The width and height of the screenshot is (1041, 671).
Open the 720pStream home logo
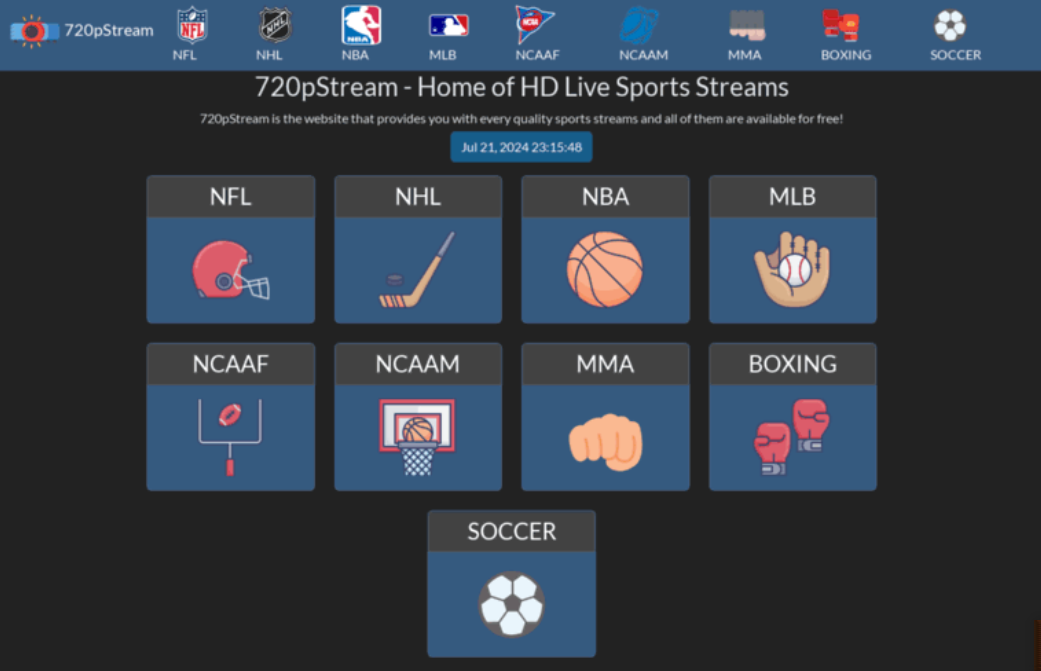tap(82, 31)
